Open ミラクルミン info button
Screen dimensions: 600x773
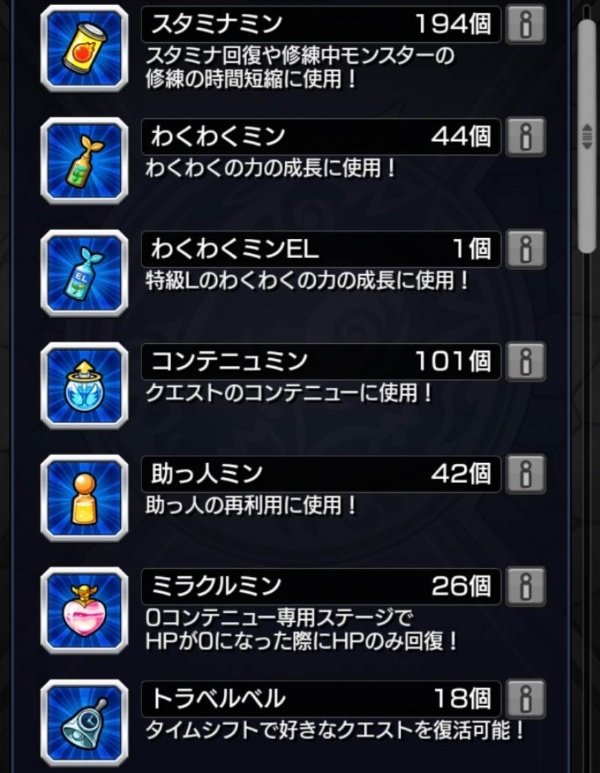point(525,585)
